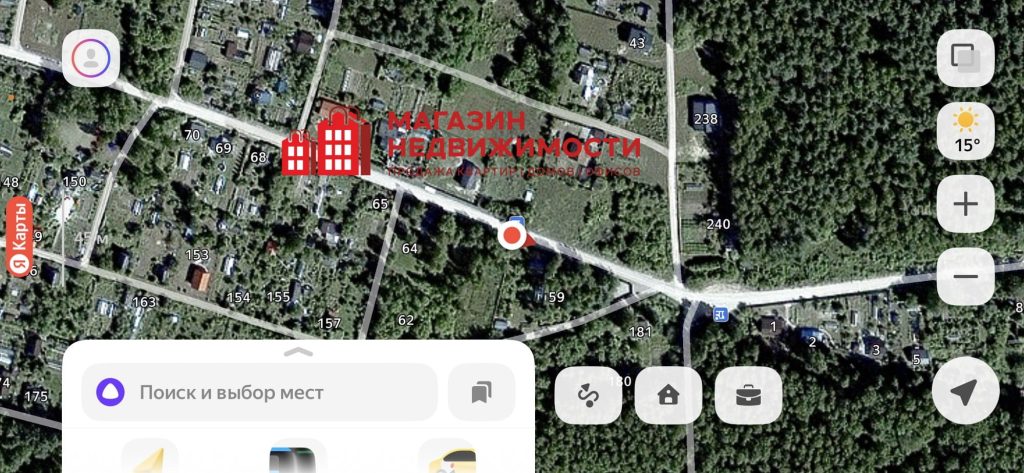Screen dimensions: 1024x473
Task: Zoom out with the minus button
Action: click(965, 277)
